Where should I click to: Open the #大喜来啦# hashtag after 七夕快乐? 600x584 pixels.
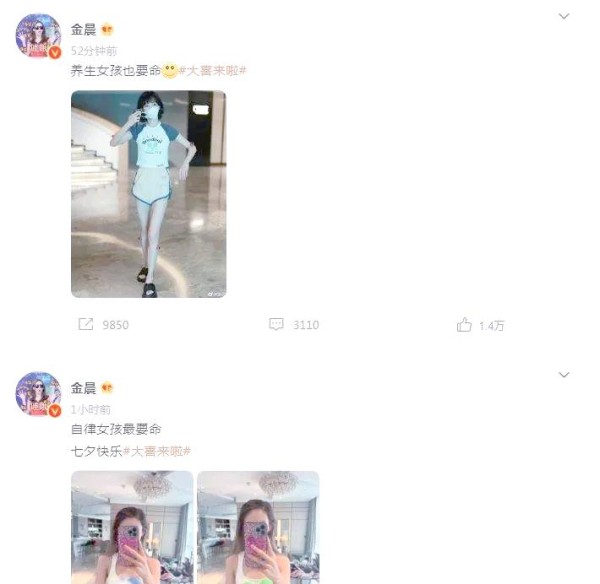[x=157, y=451]
